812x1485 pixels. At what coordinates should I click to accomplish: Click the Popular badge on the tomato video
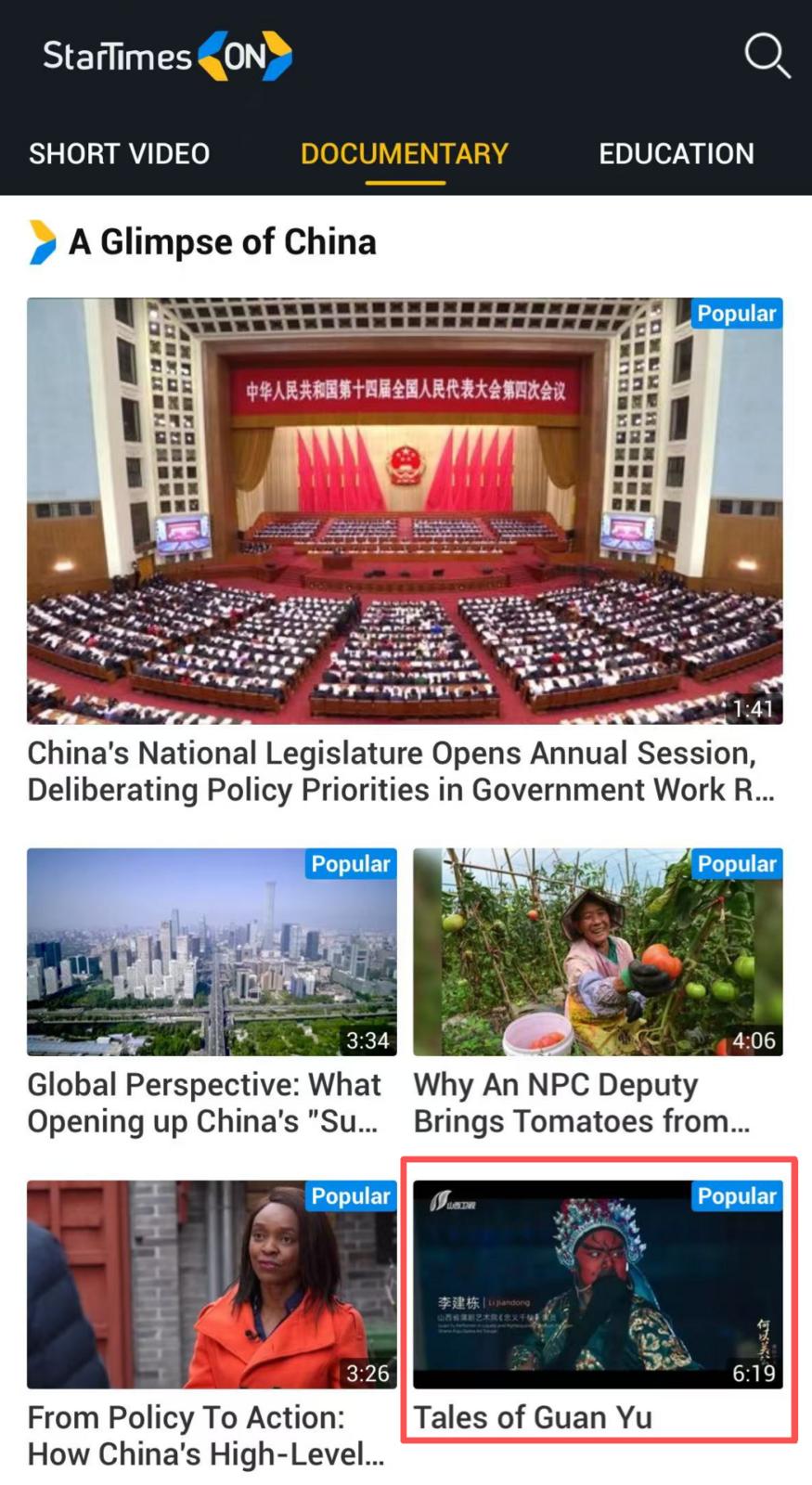[736, 863]
